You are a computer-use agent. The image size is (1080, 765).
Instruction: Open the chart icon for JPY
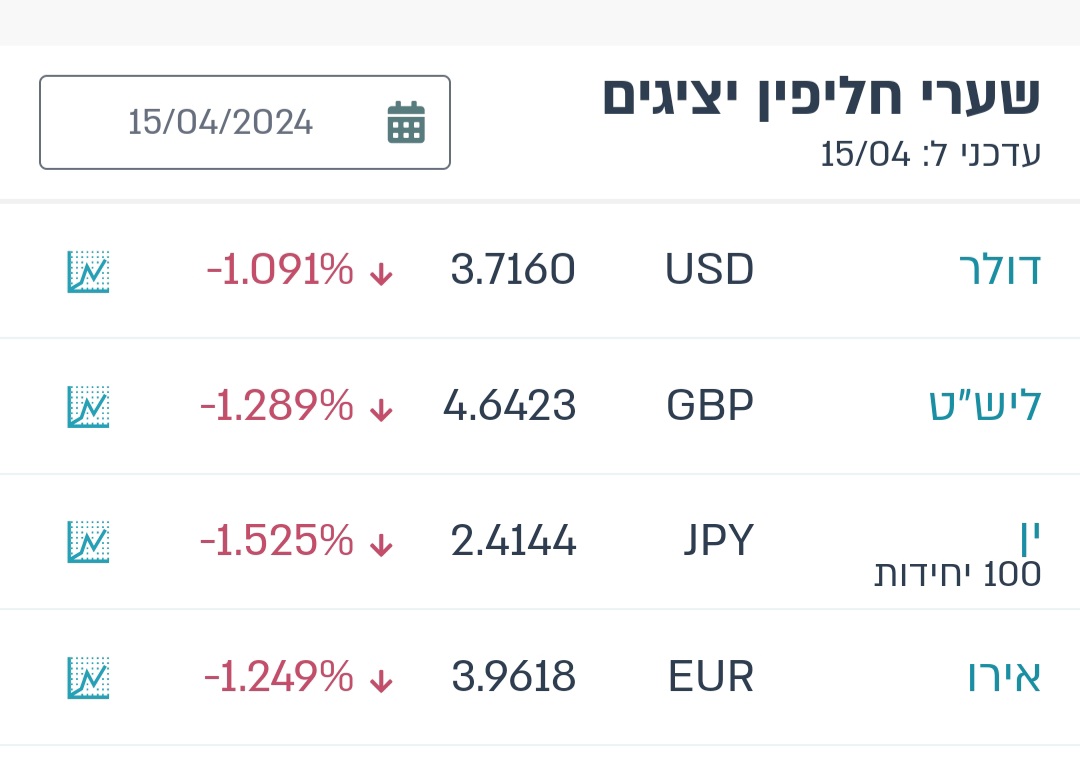(88, 542)
